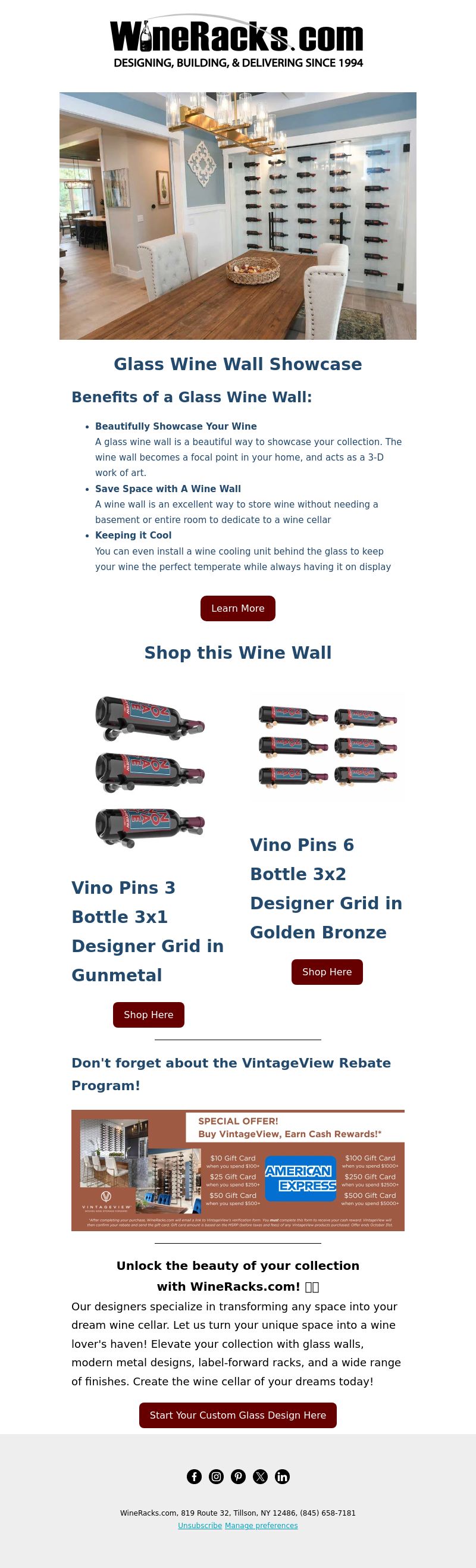Screen dimensions: 476x1568
Task: Open the X social icon
Action: (260, 1477)
